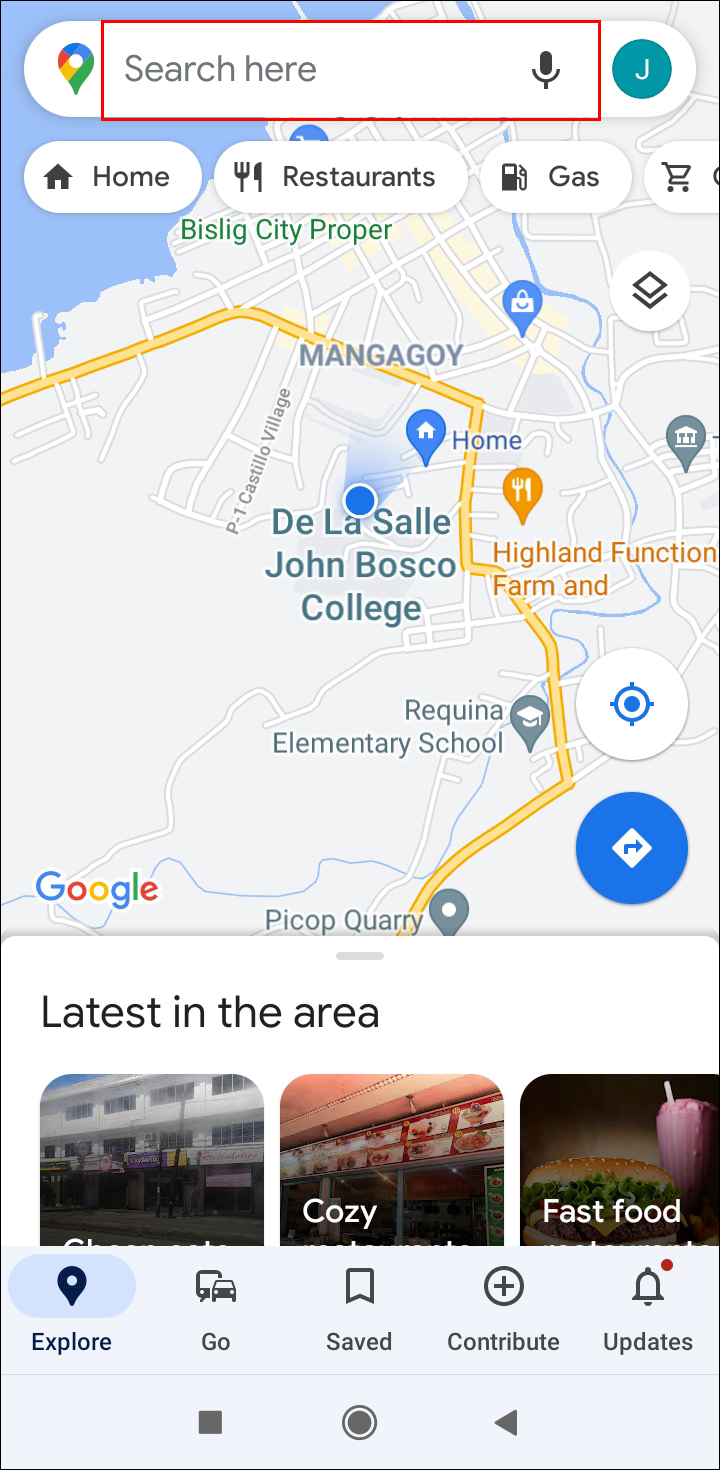This screenshot has width=720, height=1470.
Task: Tap the Requina Elementary School marker
Action: tap(530, 716)
